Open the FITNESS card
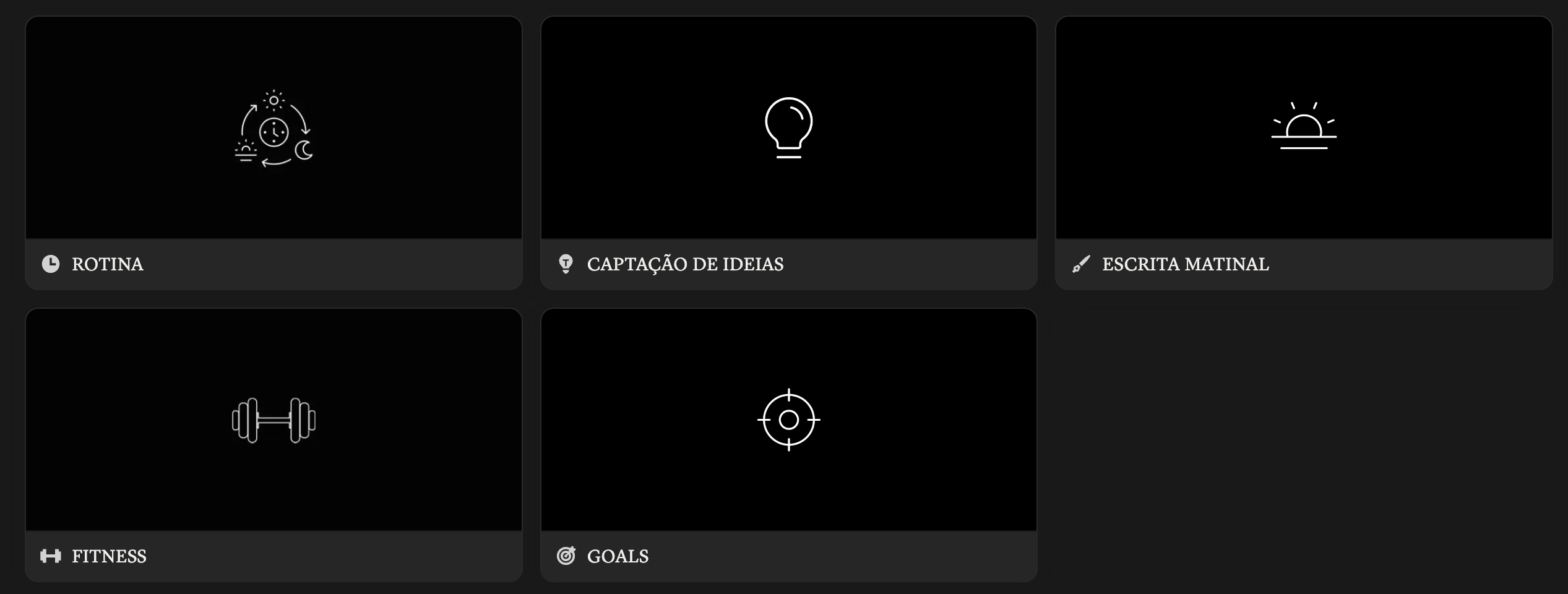The width and height of the screenshot is (1568, 594). point(274,445)
